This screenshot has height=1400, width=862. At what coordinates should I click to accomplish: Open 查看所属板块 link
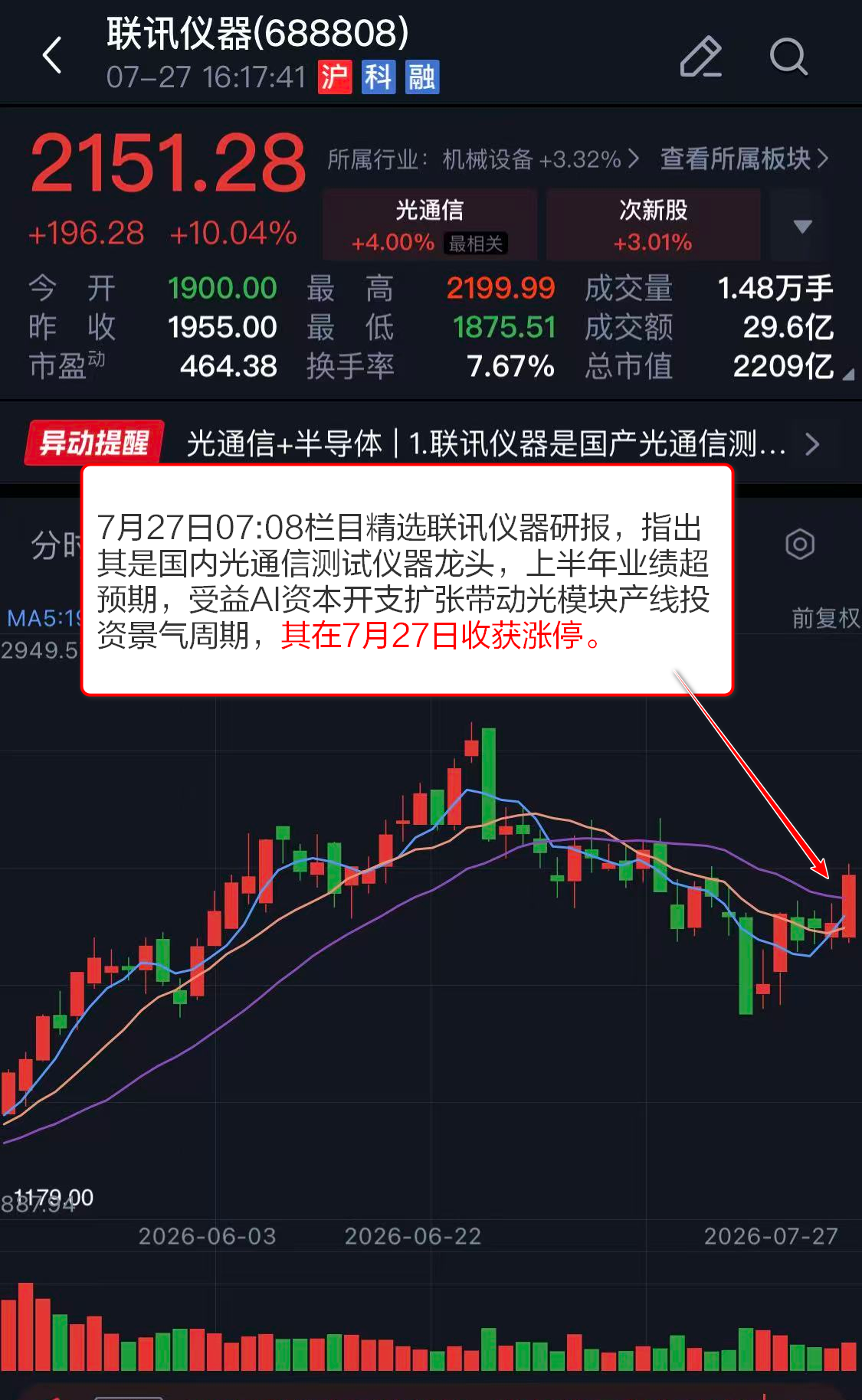(x=744, y=159)
